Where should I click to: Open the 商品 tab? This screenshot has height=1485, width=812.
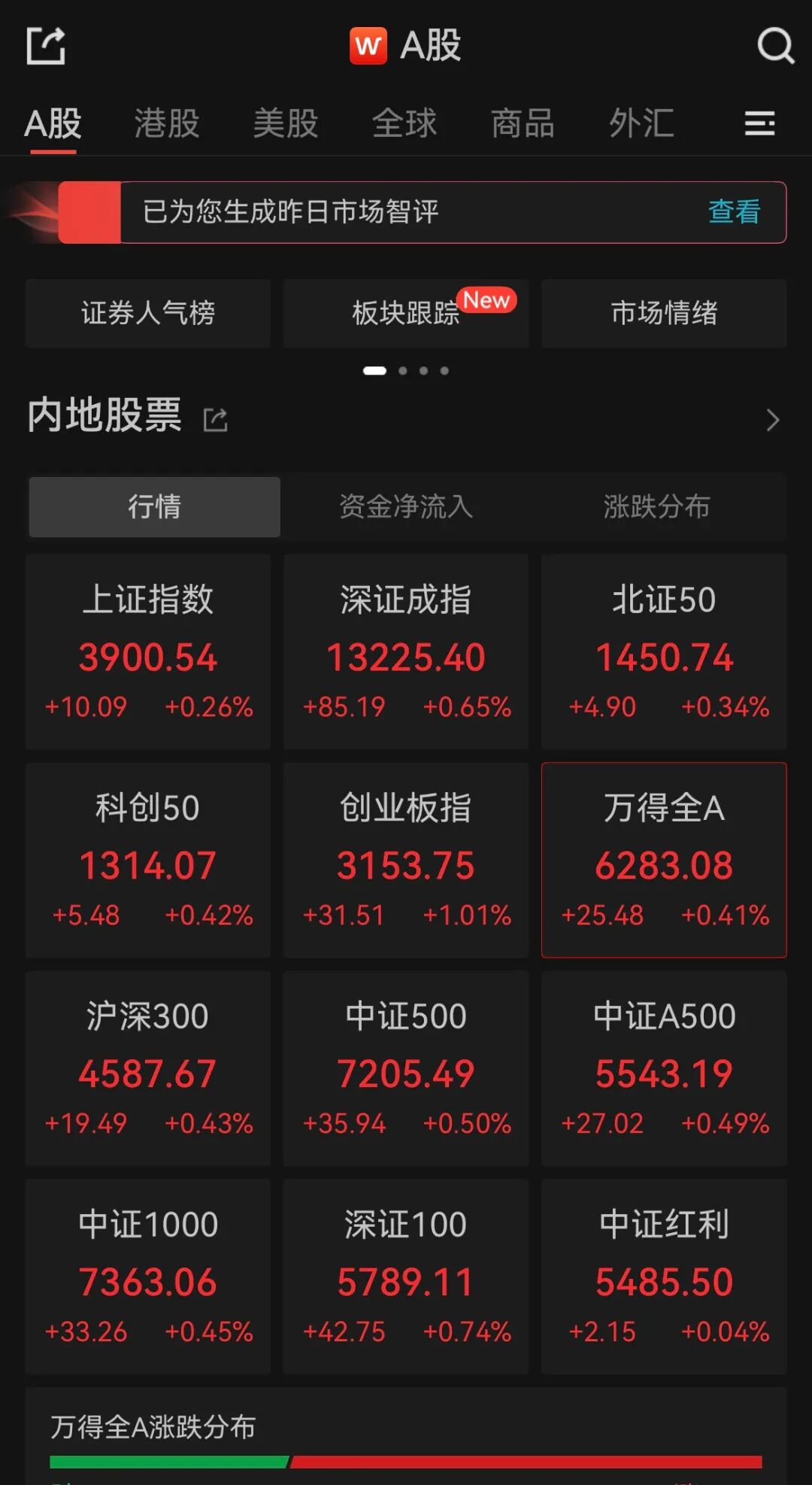(523, 123)
